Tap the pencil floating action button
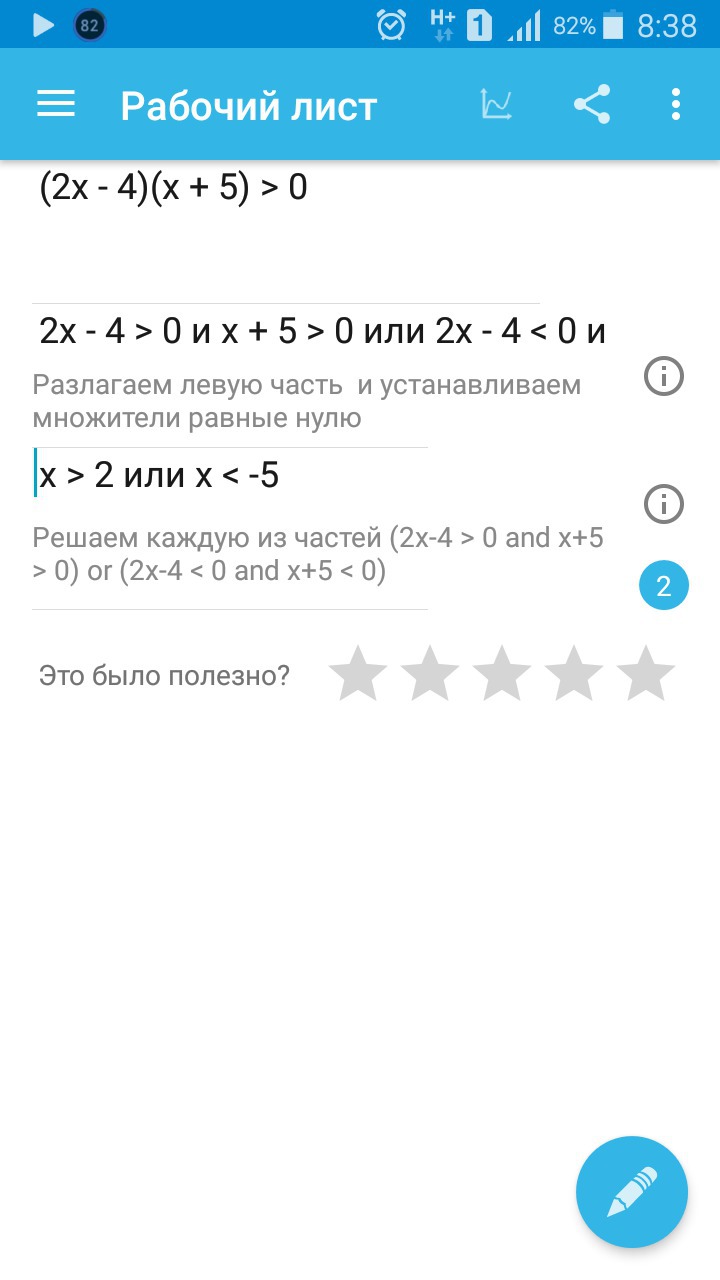This screenshot has height=1280, width=720. click(632, 1192)
